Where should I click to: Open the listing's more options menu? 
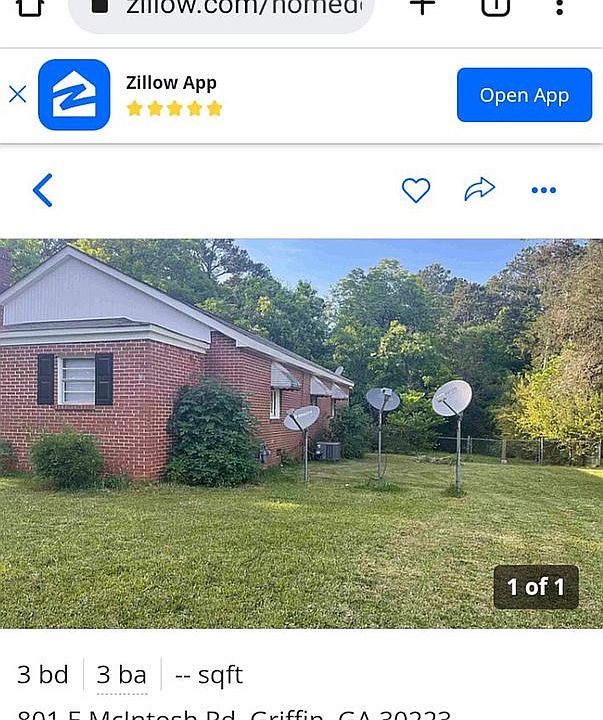[x=544, y=190]
